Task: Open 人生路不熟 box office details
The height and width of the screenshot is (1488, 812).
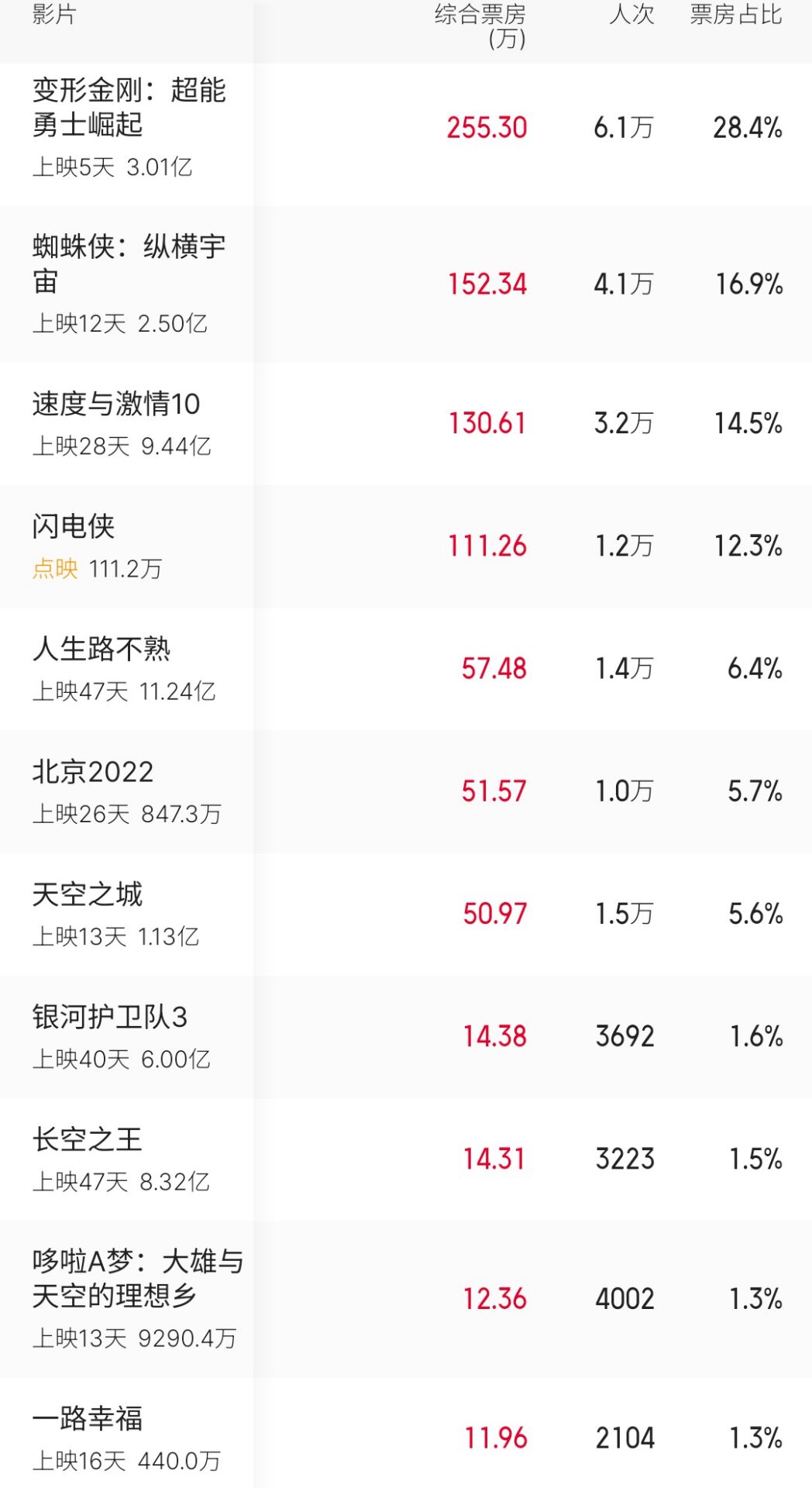Action: [406, 669]
